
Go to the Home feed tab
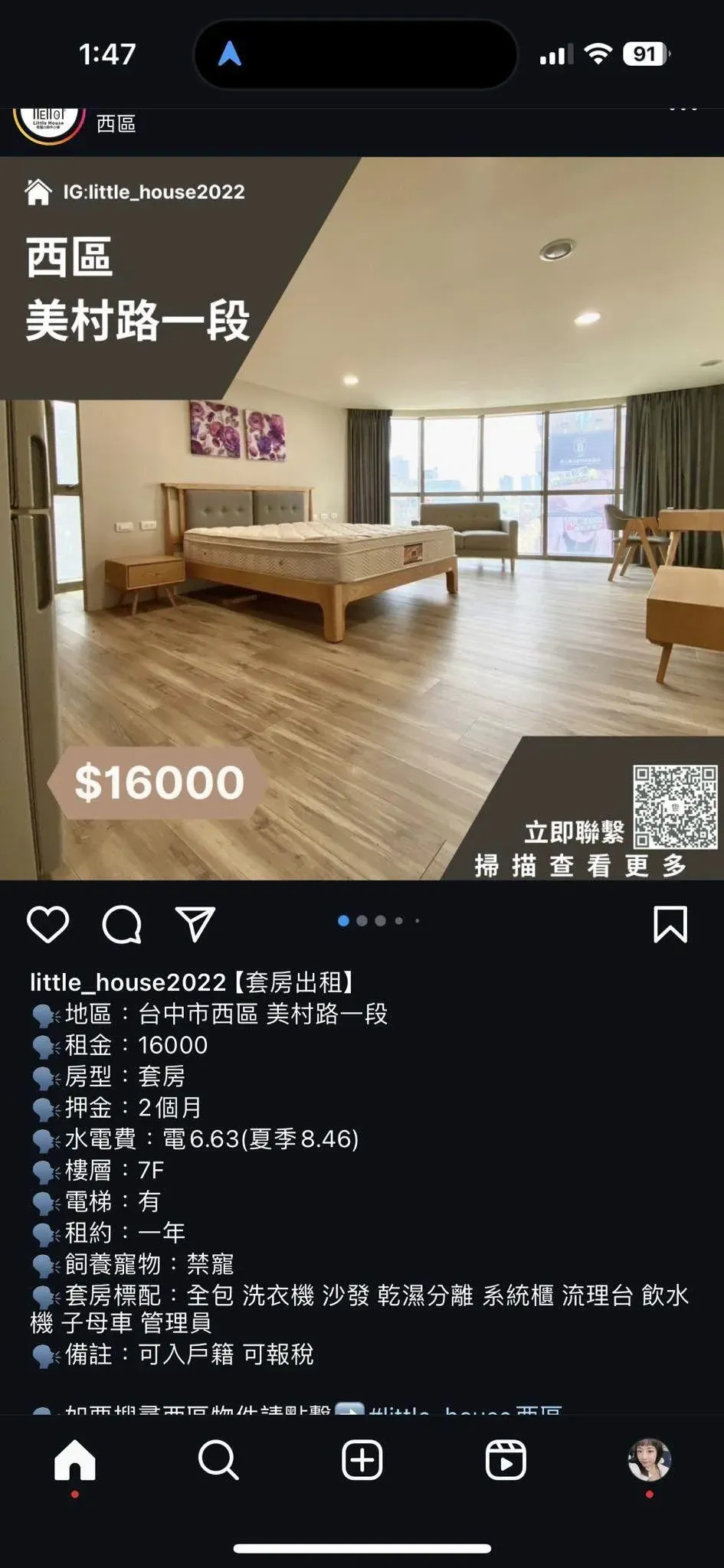(x=75, y=1459)
